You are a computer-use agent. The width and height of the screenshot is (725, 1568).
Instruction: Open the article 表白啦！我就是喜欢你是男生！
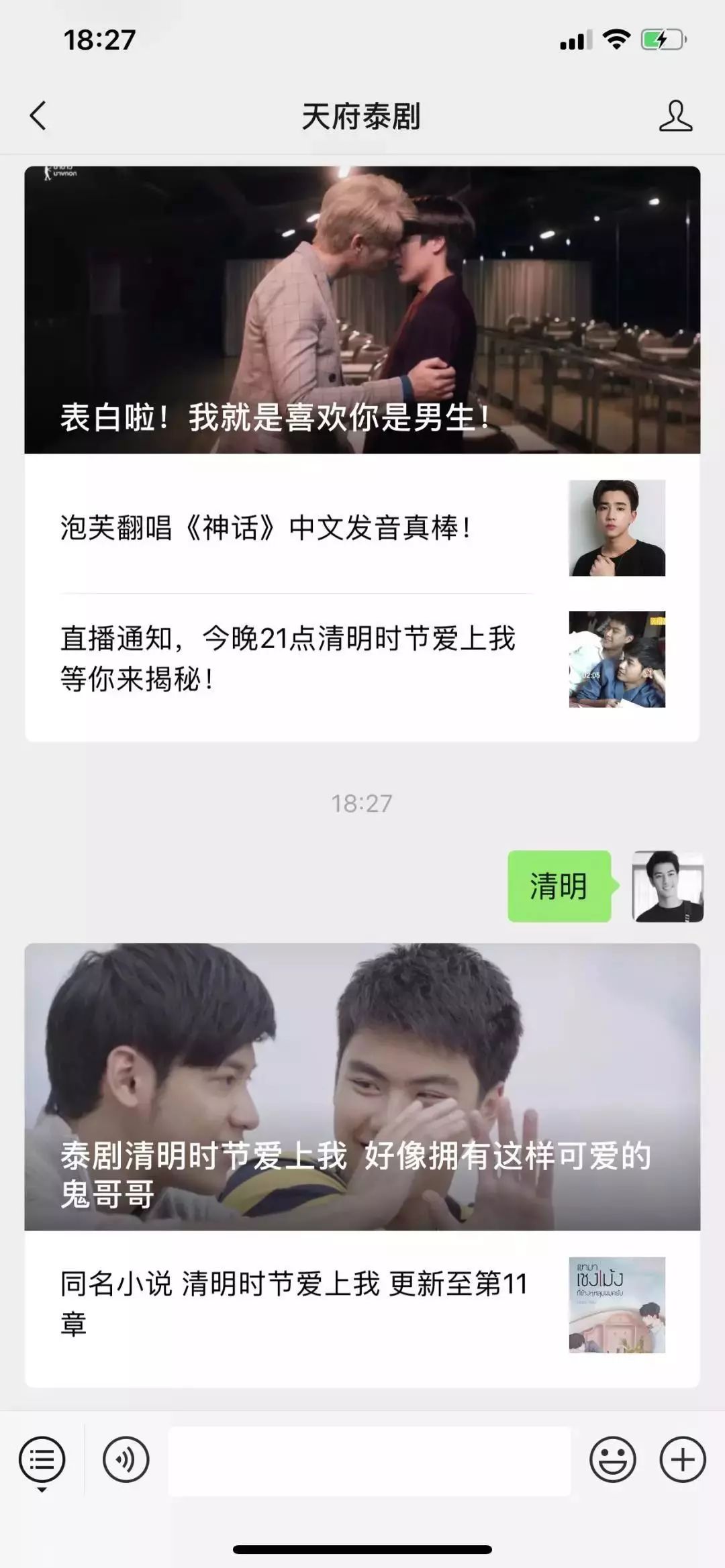click(x=362, y=309)
